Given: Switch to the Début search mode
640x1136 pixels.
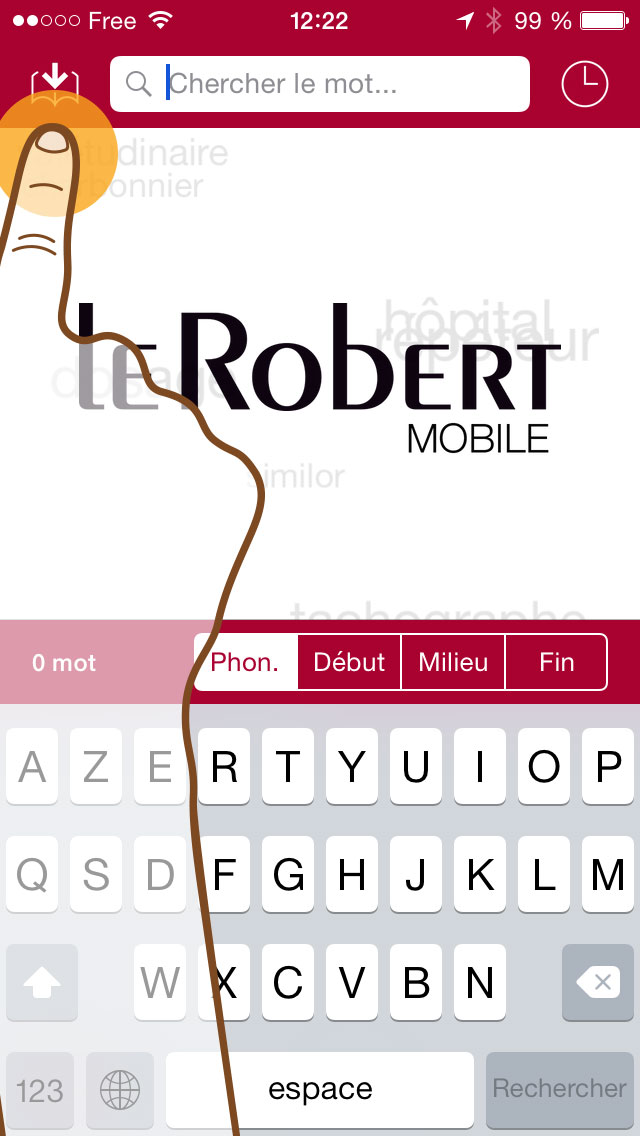Looking at the screenshot, I should 349,662.
